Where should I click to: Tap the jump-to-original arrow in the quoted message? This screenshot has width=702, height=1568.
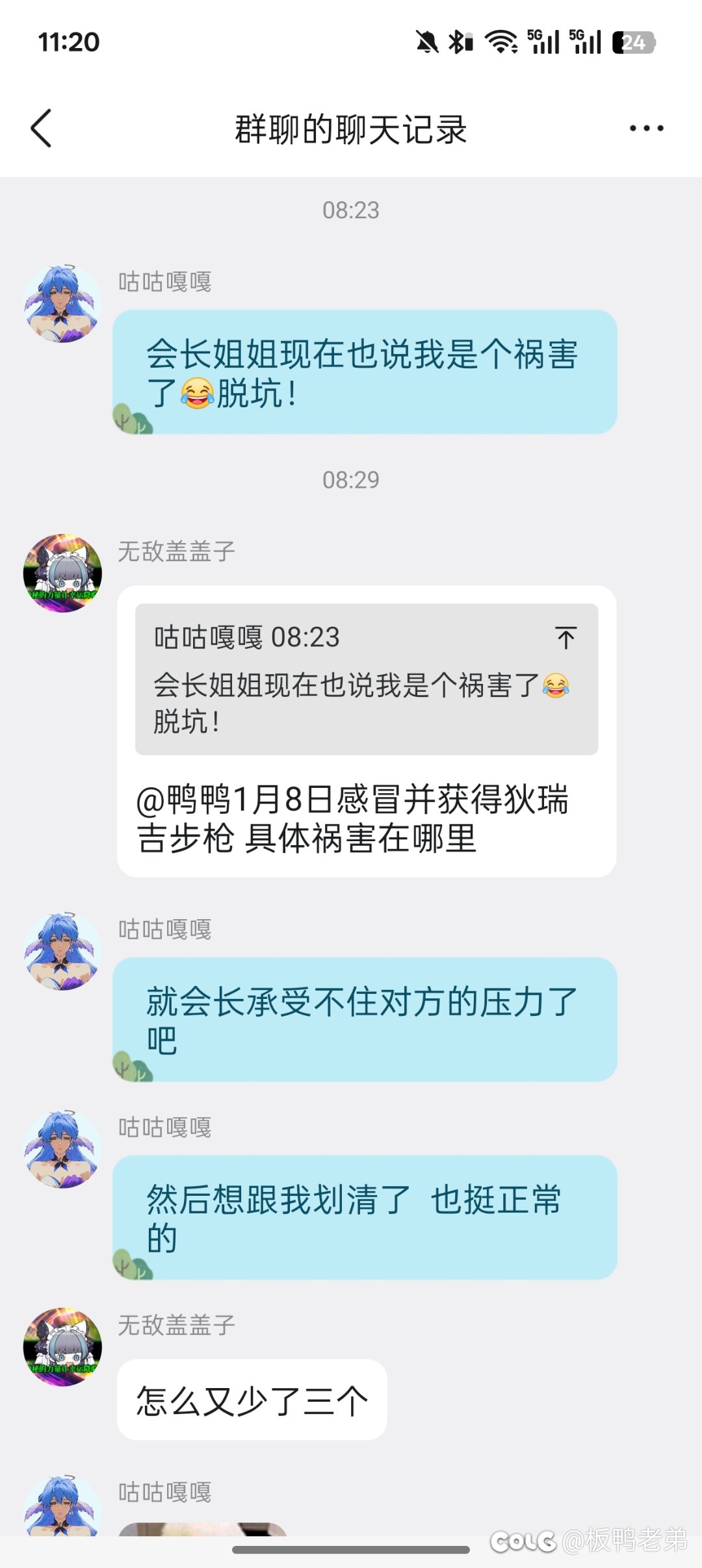565,638
